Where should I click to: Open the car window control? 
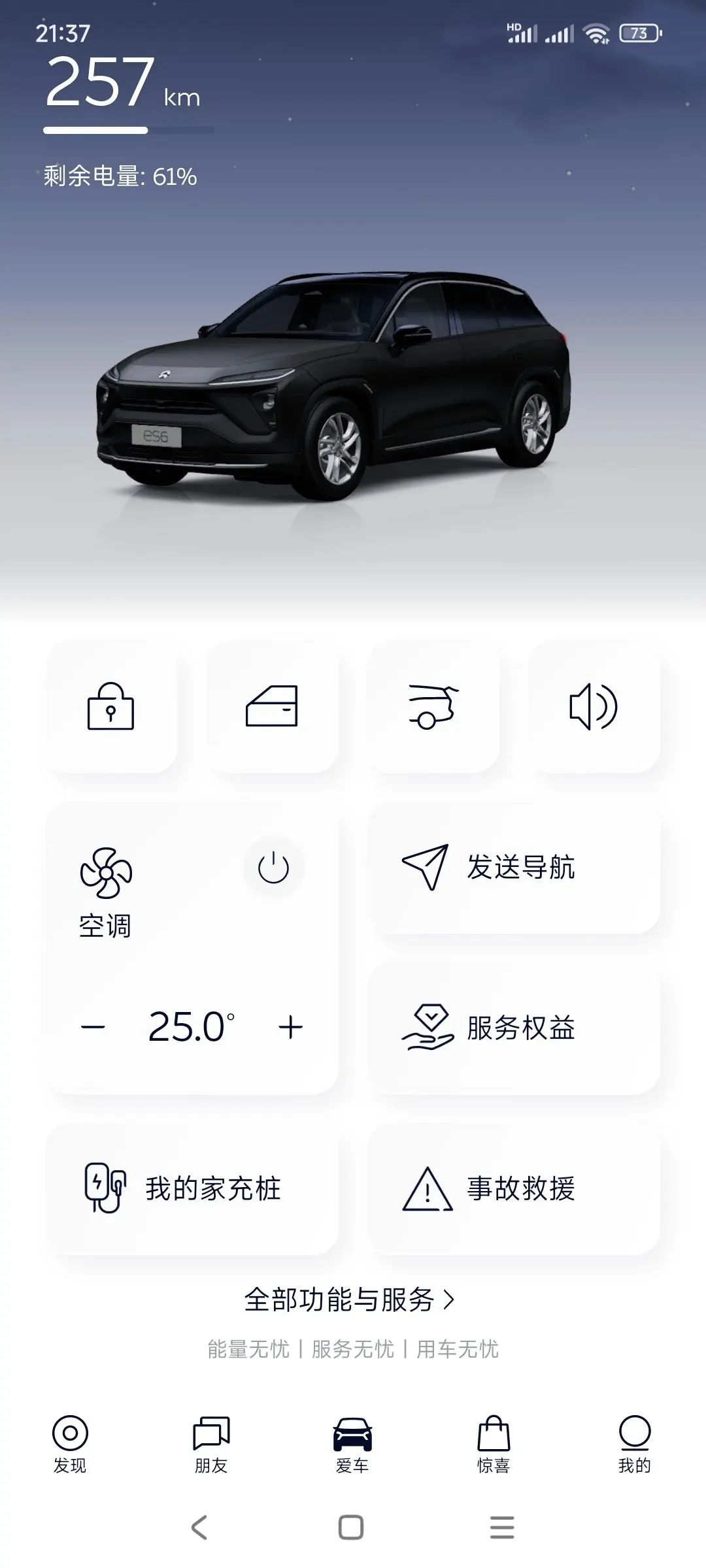click(x=272, y=707)
